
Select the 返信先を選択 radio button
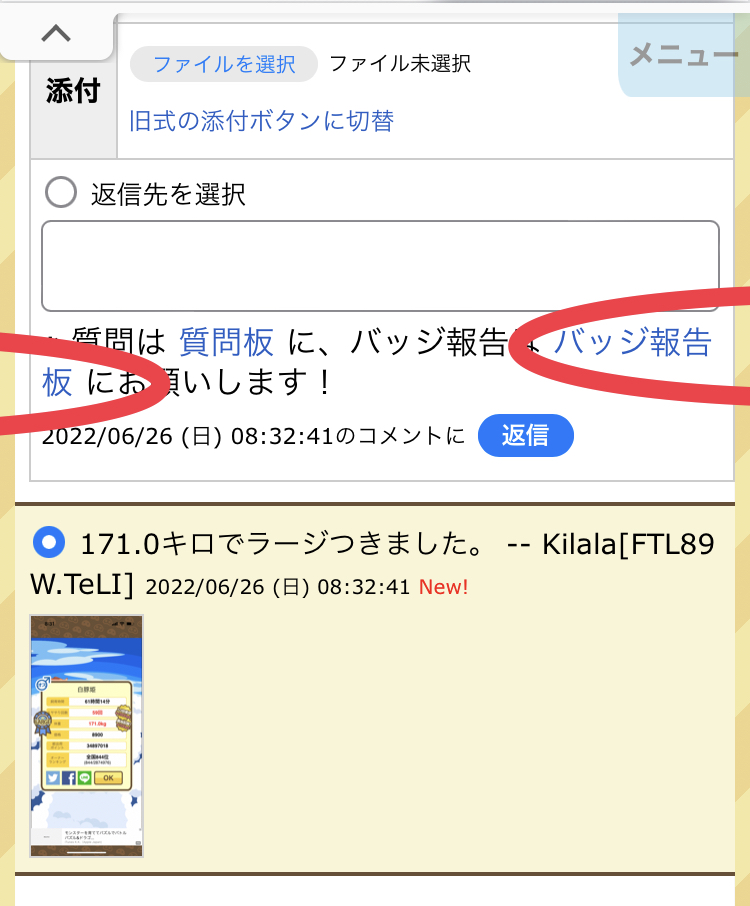(61, 192)
